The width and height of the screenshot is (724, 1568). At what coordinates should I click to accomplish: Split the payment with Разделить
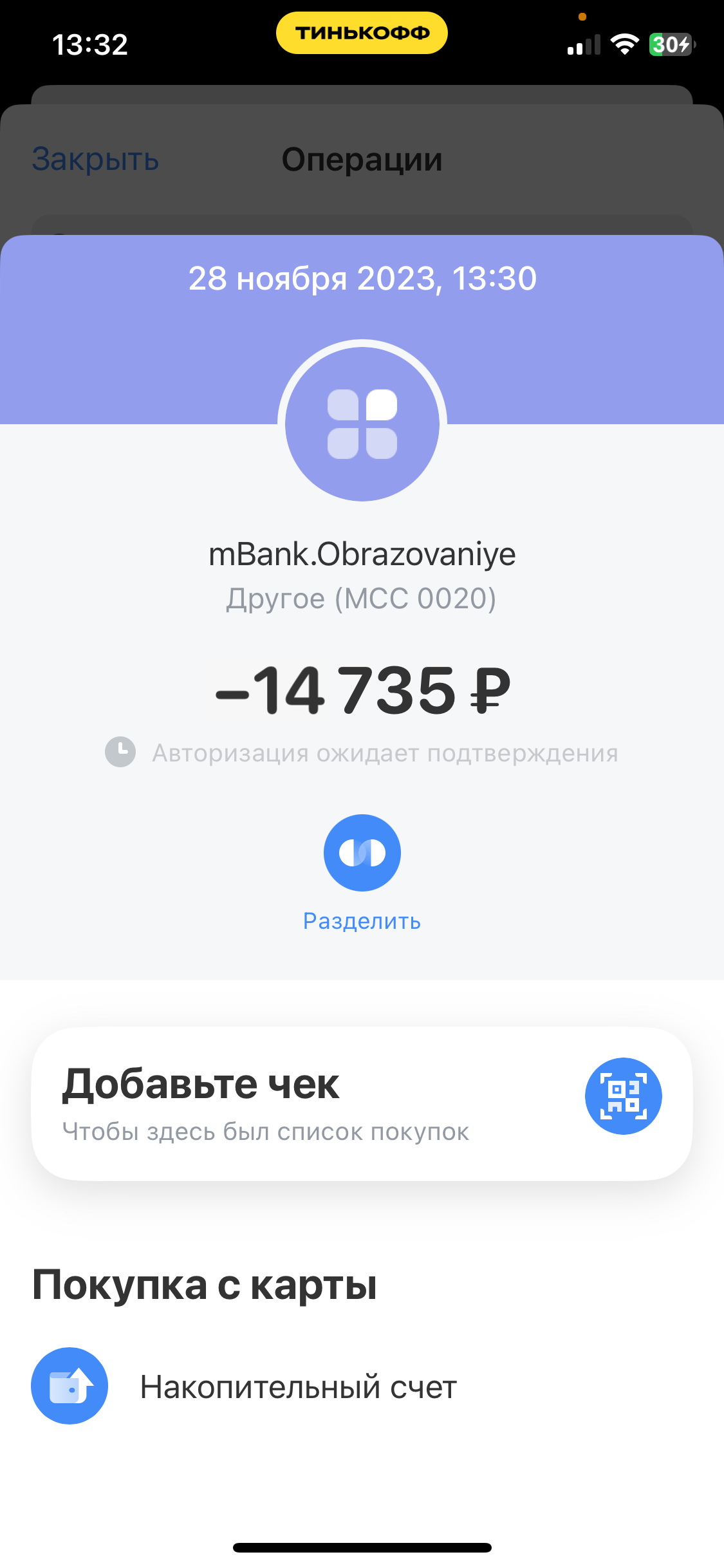pos(362,873)
